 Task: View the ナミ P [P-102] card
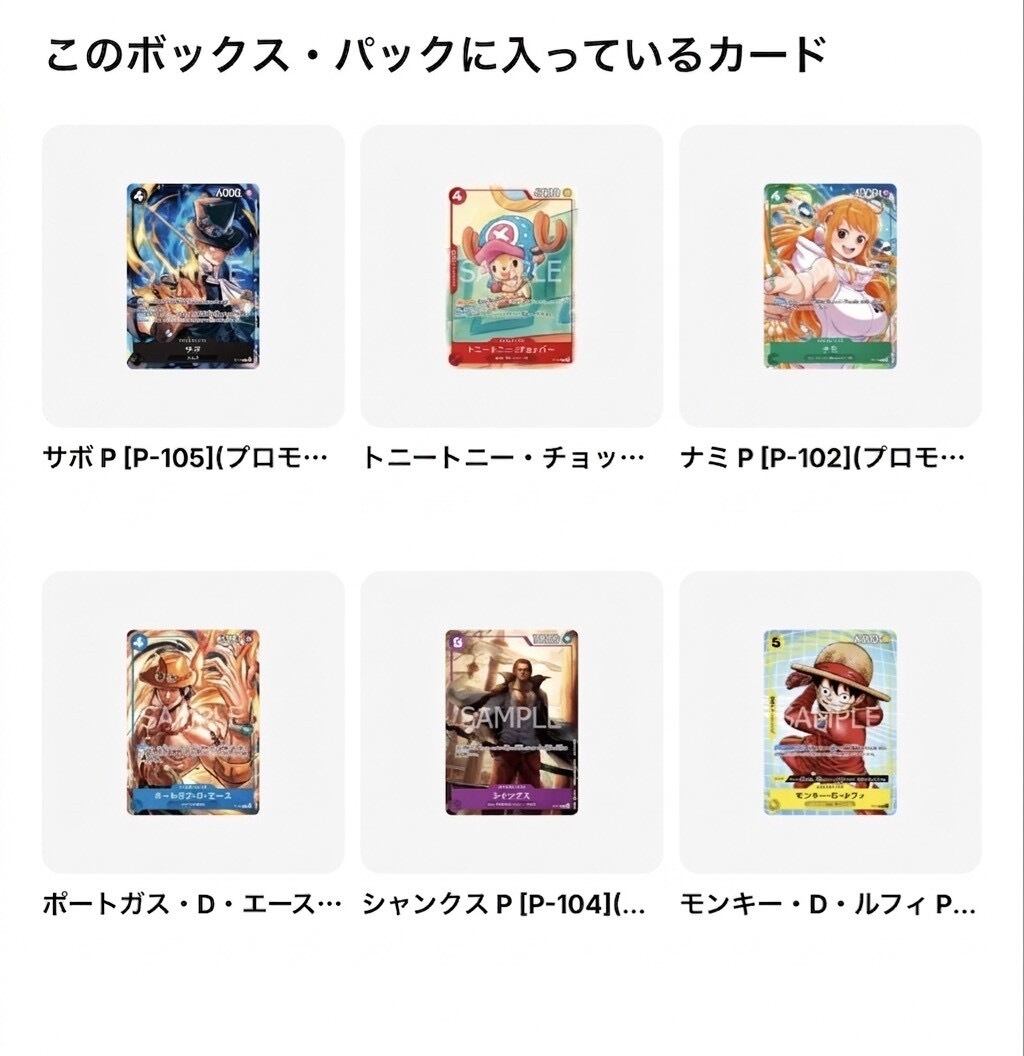[x=830, y=276]
